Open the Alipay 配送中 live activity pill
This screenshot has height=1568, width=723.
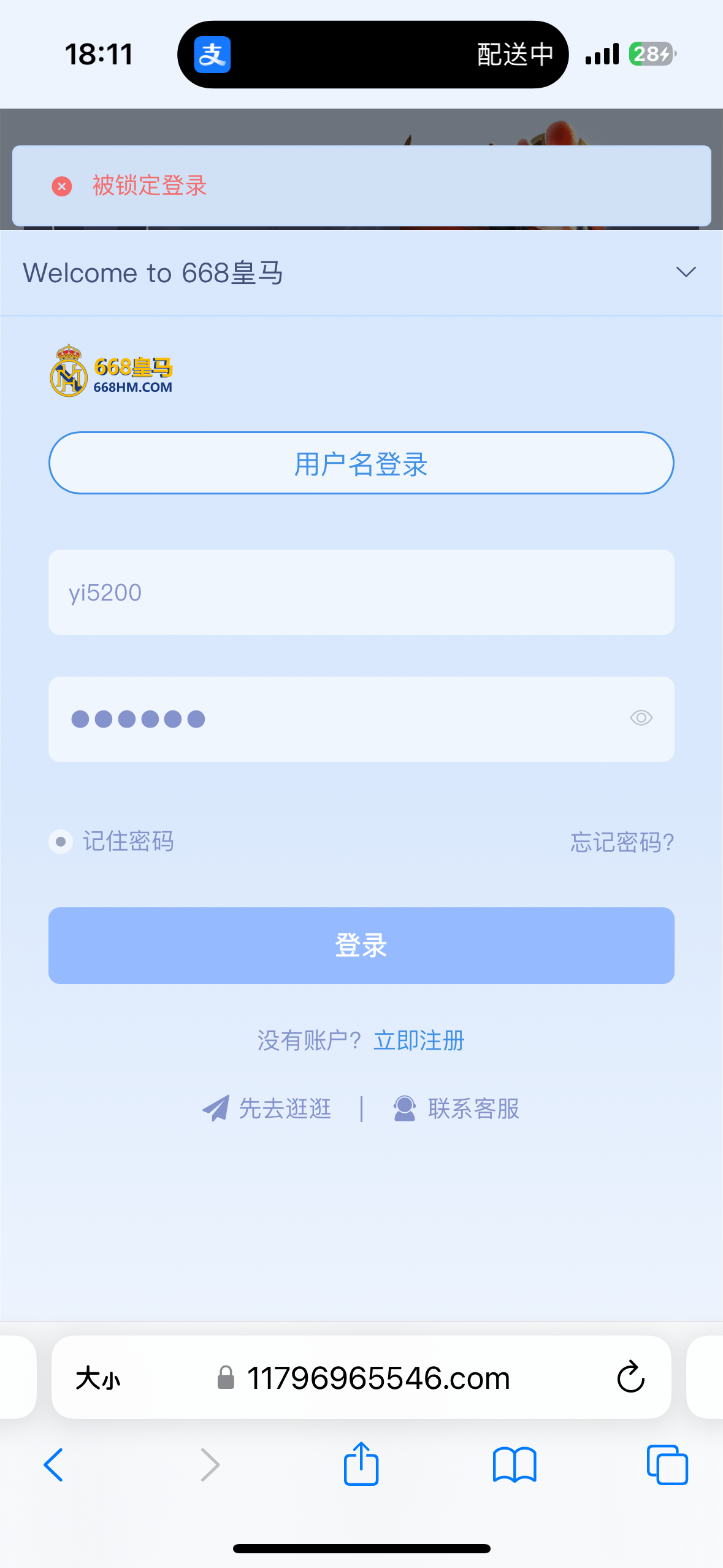[x=372, y=55]
